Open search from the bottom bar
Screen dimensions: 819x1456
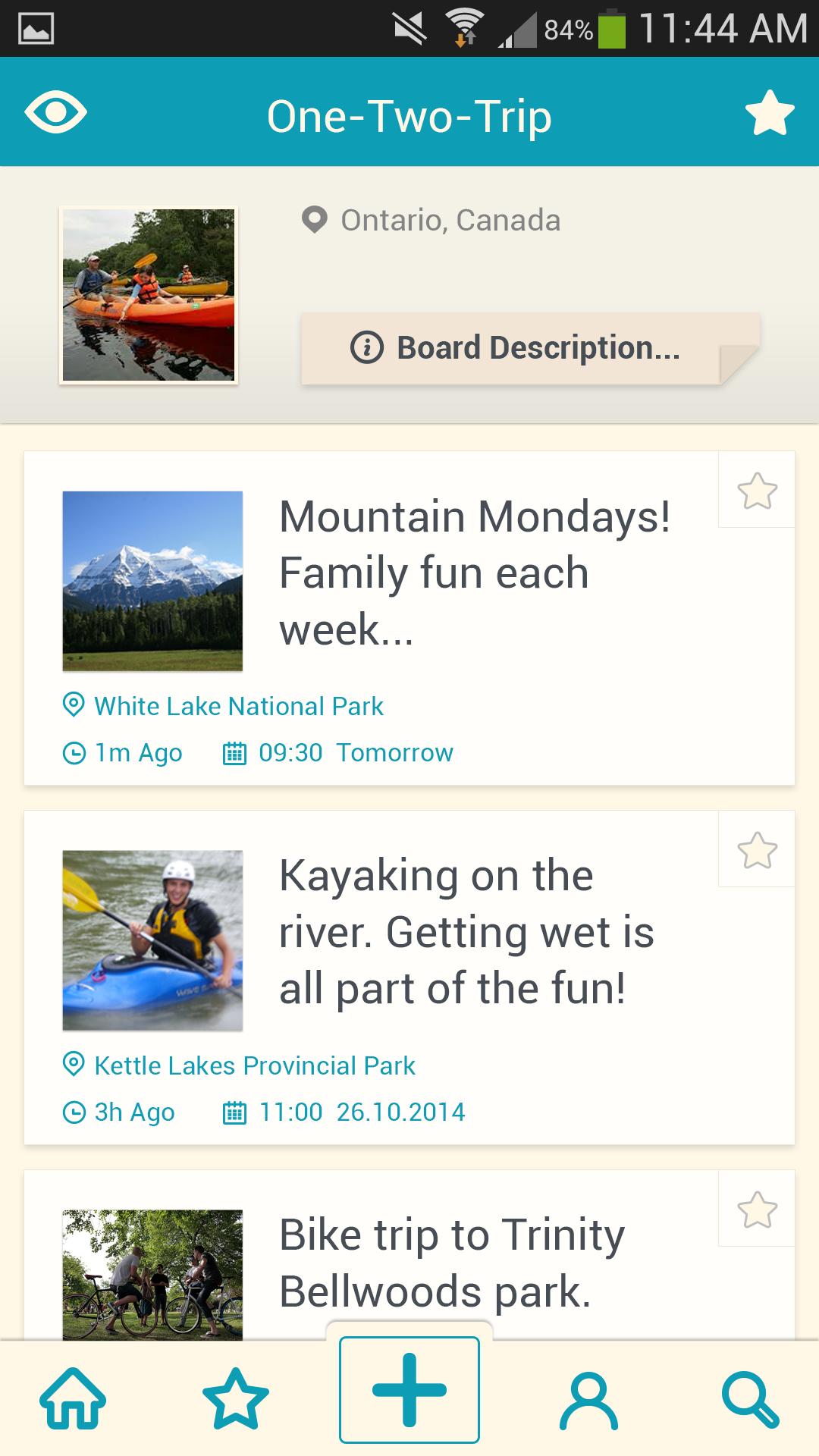click(749, 1399)
